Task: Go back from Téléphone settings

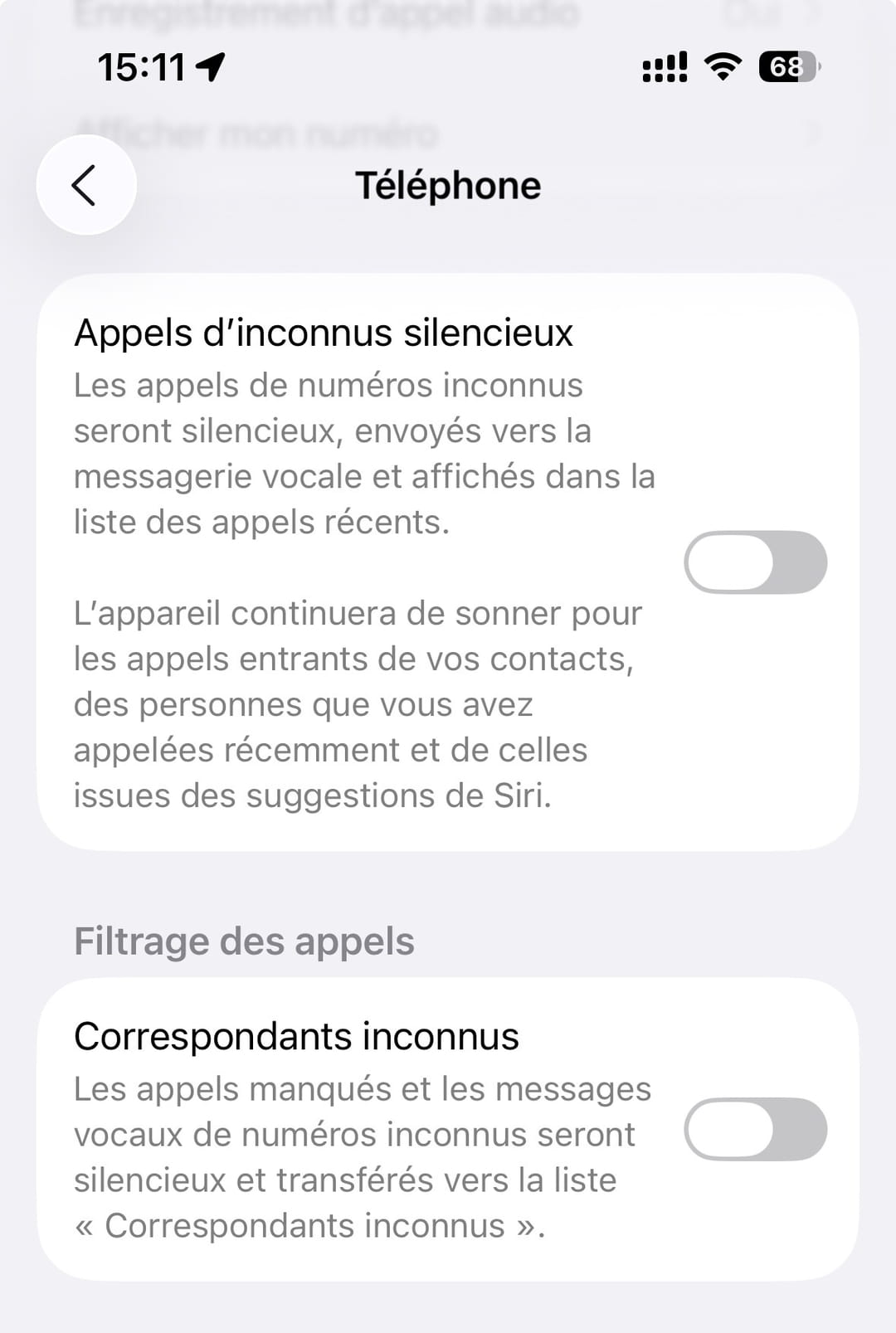Action: [x=85, y=185]
